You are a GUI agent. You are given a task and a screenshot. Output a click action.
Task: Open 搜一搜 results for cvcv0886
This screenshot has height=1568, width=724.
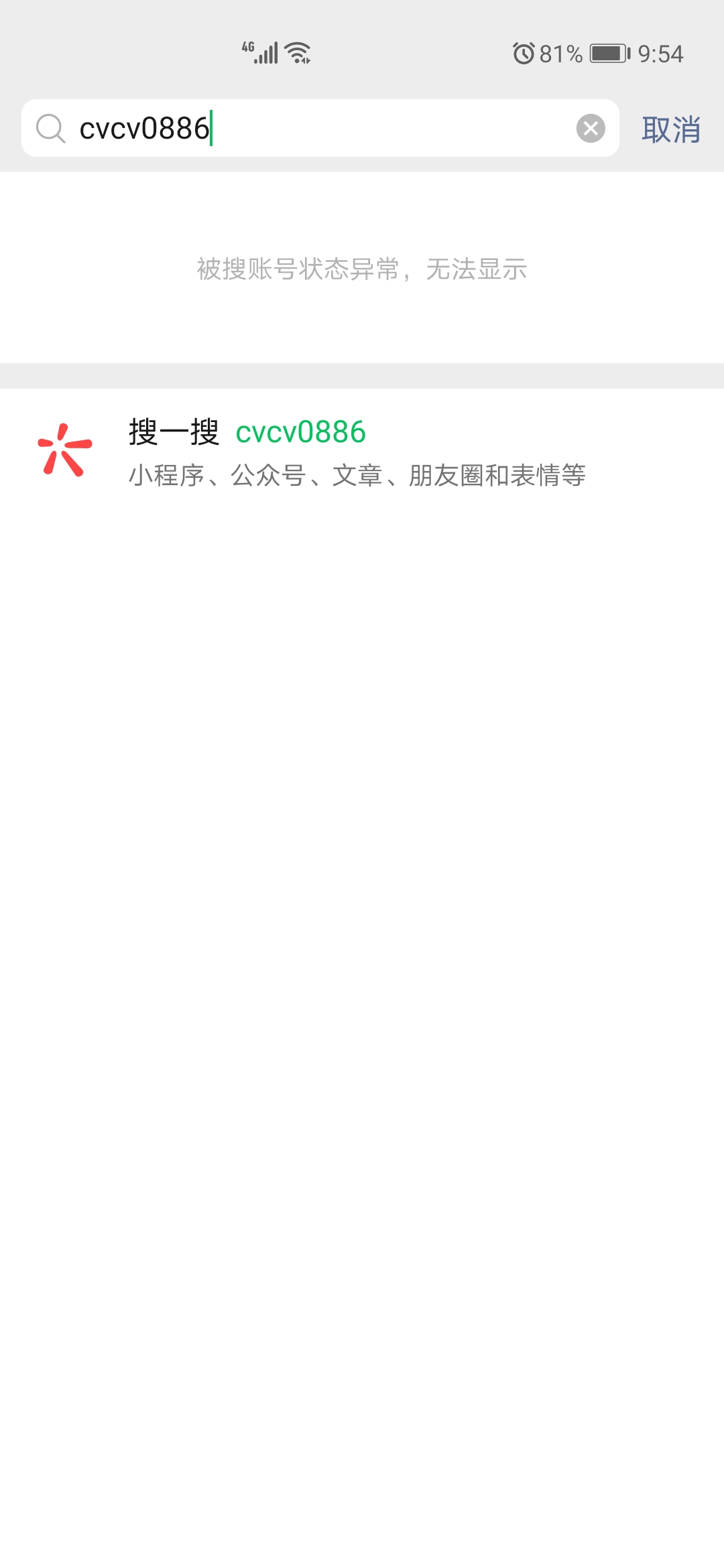coord(355,451)
